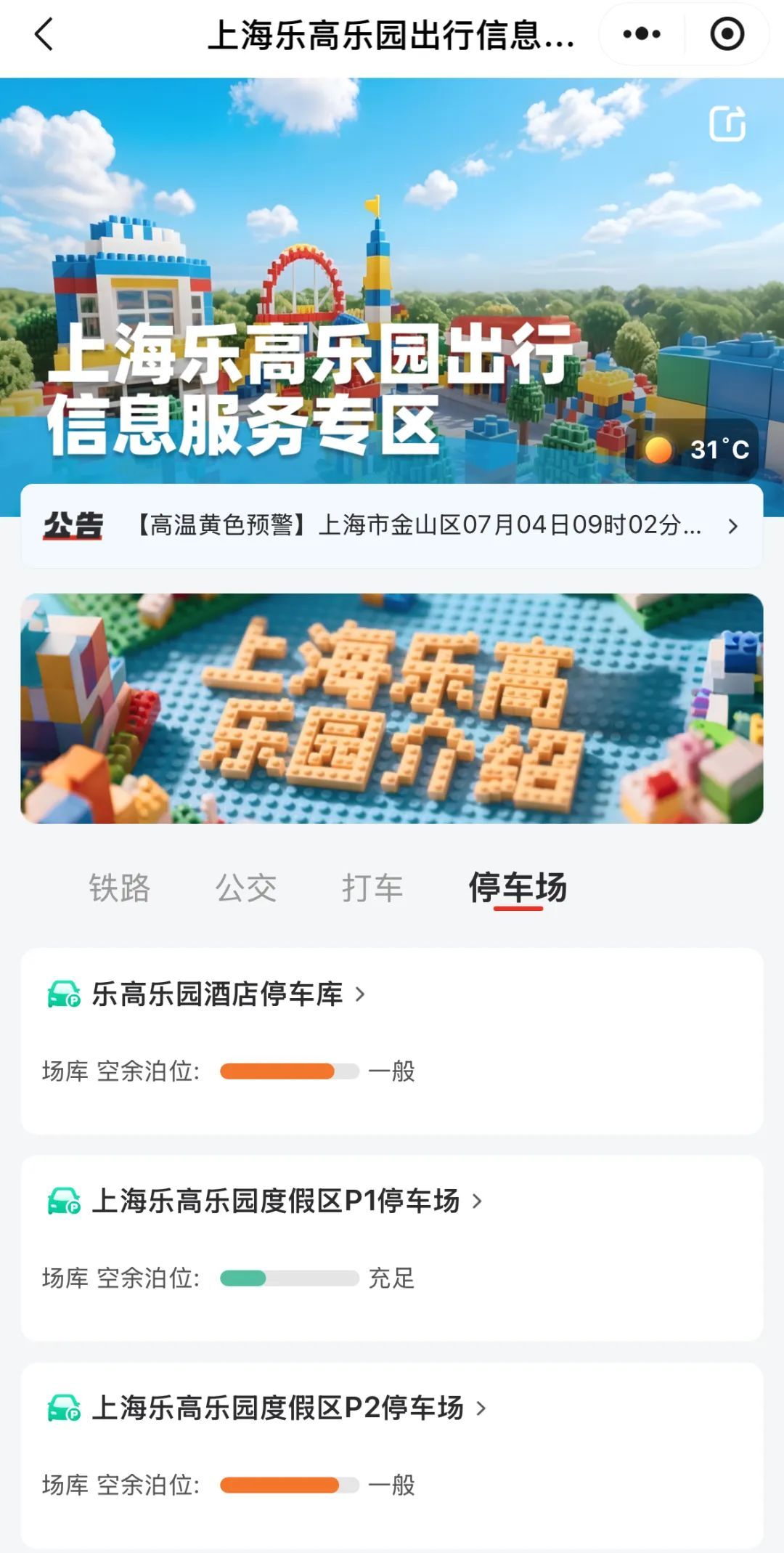784x1553 pixels.
Task: Open the mini program more-options menu
Action: click(642, 34)
